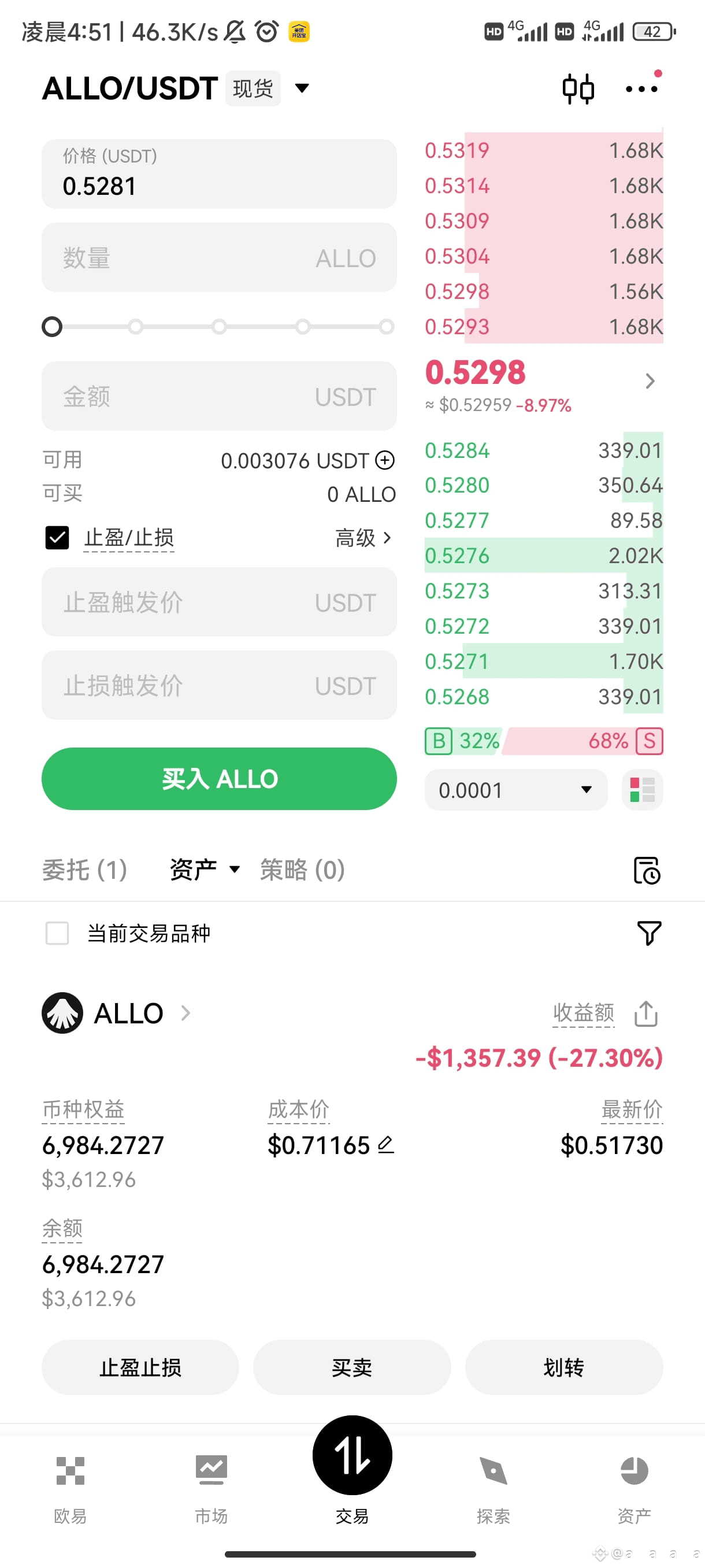705x1568 pixels.
Task: Enable the 当前交易品种 filter checkbox
Action: coord(57,933)
